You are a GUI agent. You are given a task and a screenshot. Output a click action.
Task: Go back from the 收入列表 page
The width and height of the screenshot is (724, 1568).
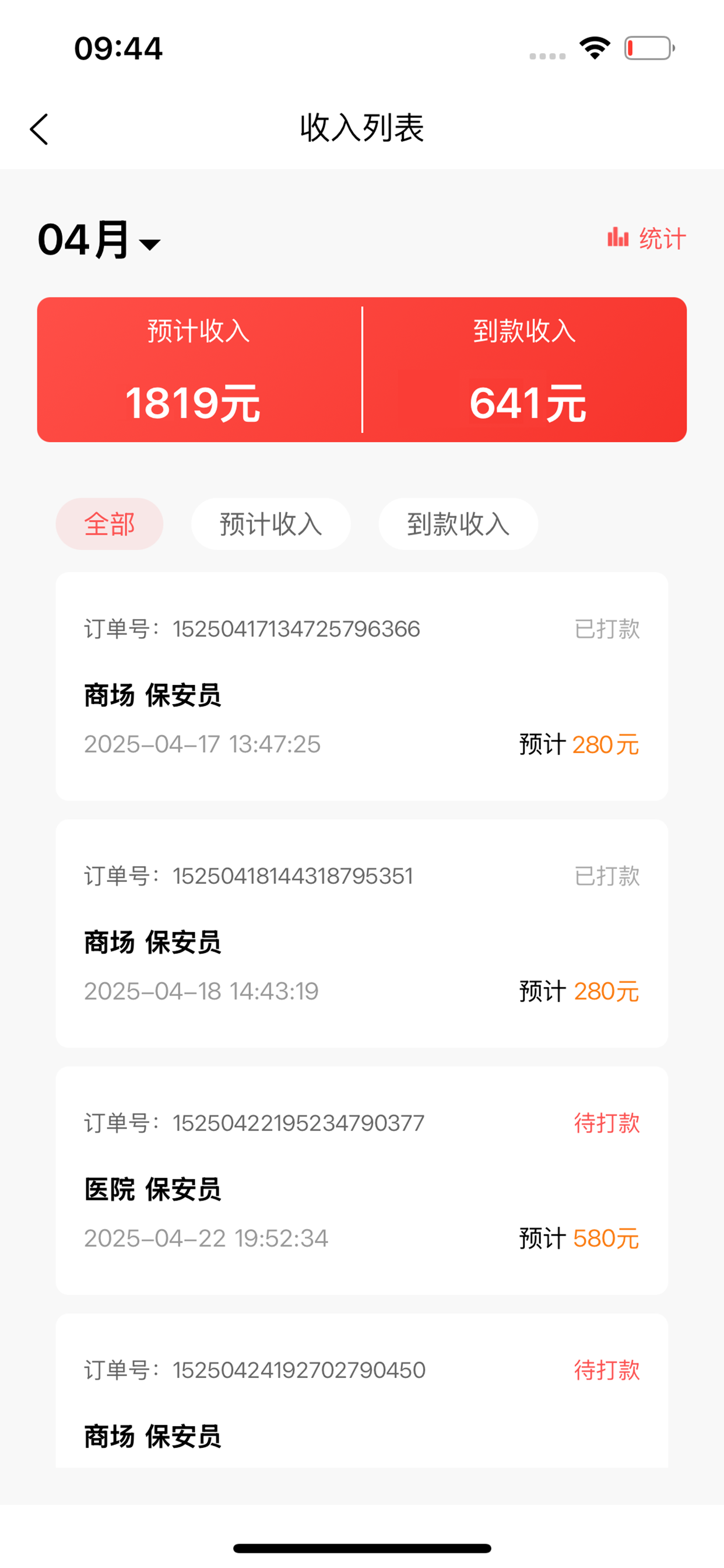(x=40, y=129)
